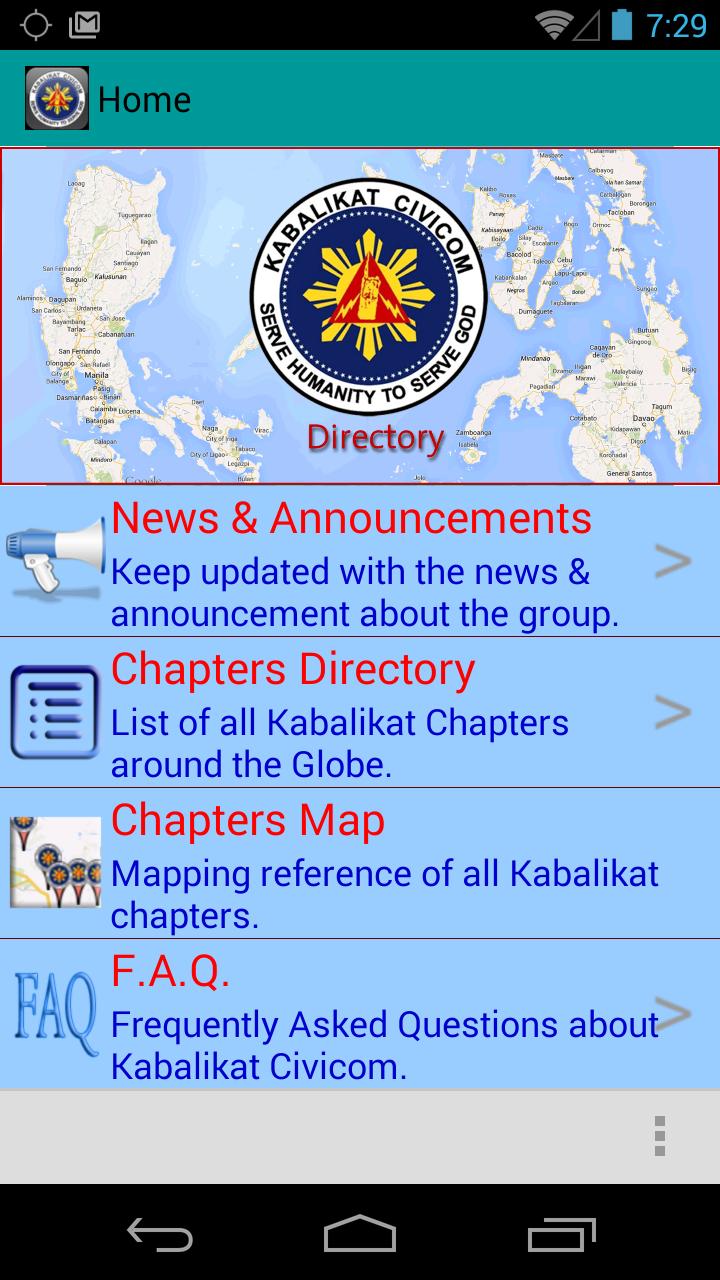This screenshot has width=720, height=1280.
Task: Open the News & Announcements entry
Action: pyautogui.click(x=360, y=560)
